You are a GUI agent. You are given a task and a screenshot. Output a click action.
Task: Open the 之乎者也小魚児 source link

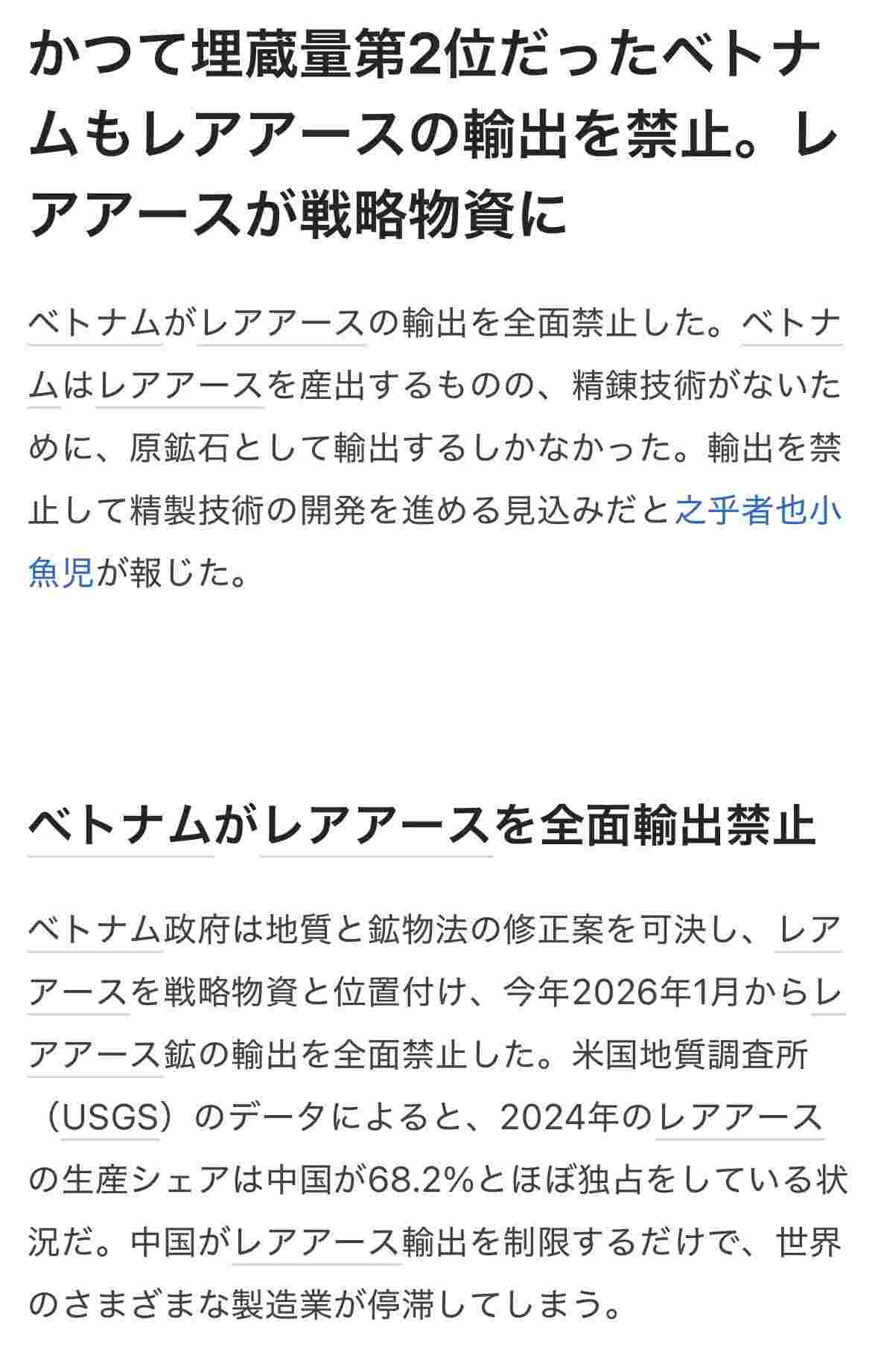pos(758,511)
